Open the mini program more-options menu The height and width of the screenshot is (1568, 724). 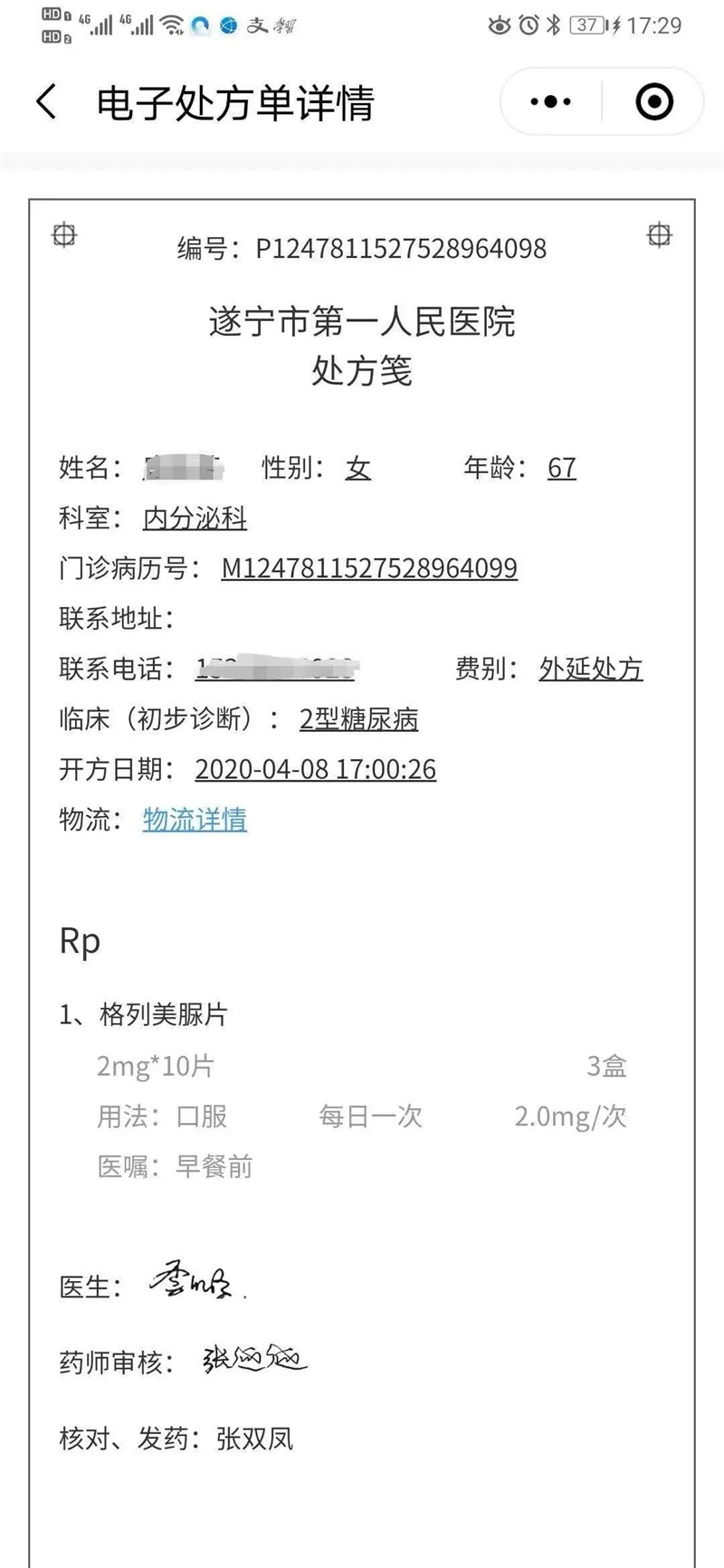click(x=551, y=102)
